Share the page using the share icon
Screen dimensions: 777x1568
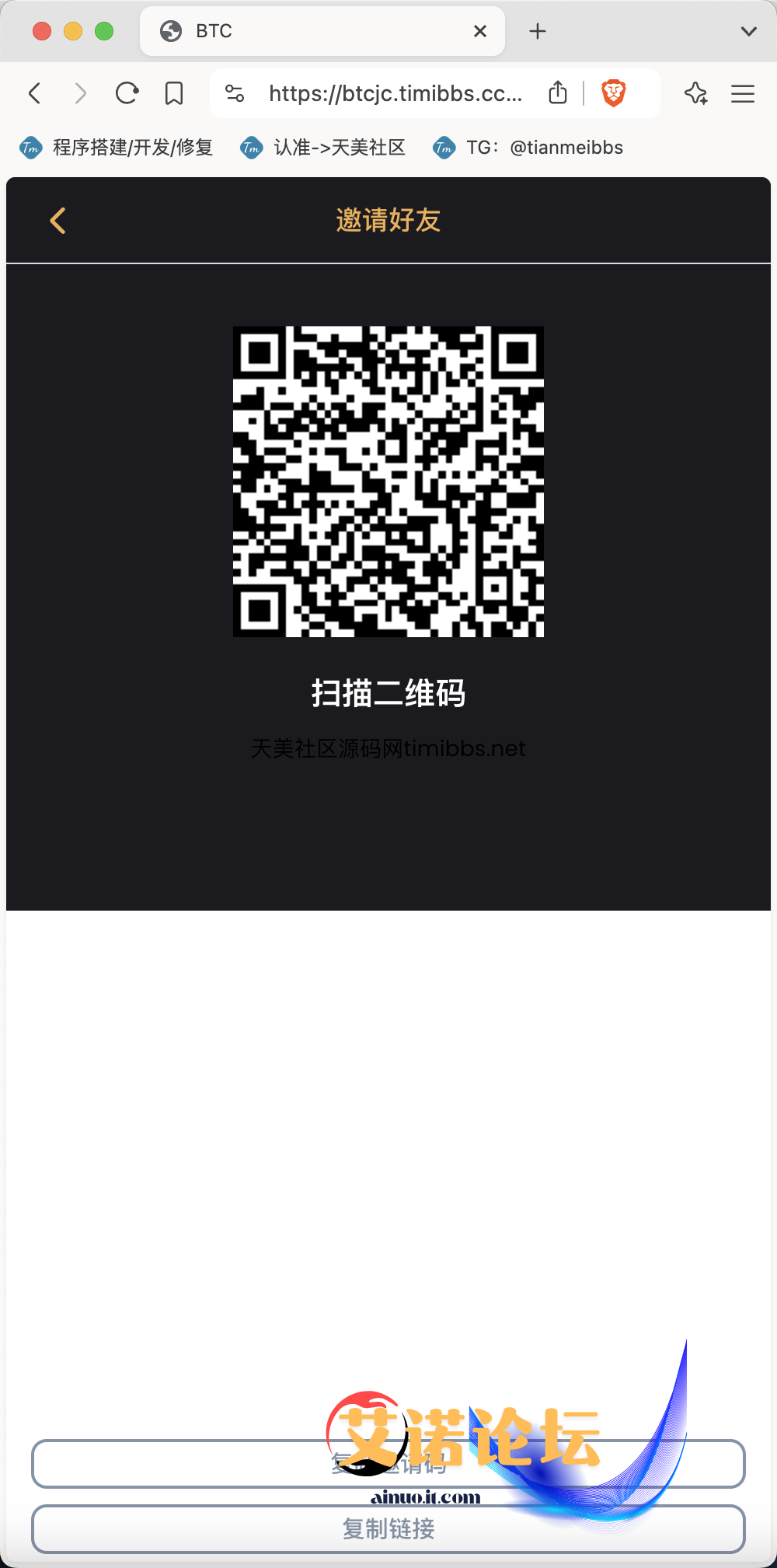pyautogui.click(x=558, y=93)
